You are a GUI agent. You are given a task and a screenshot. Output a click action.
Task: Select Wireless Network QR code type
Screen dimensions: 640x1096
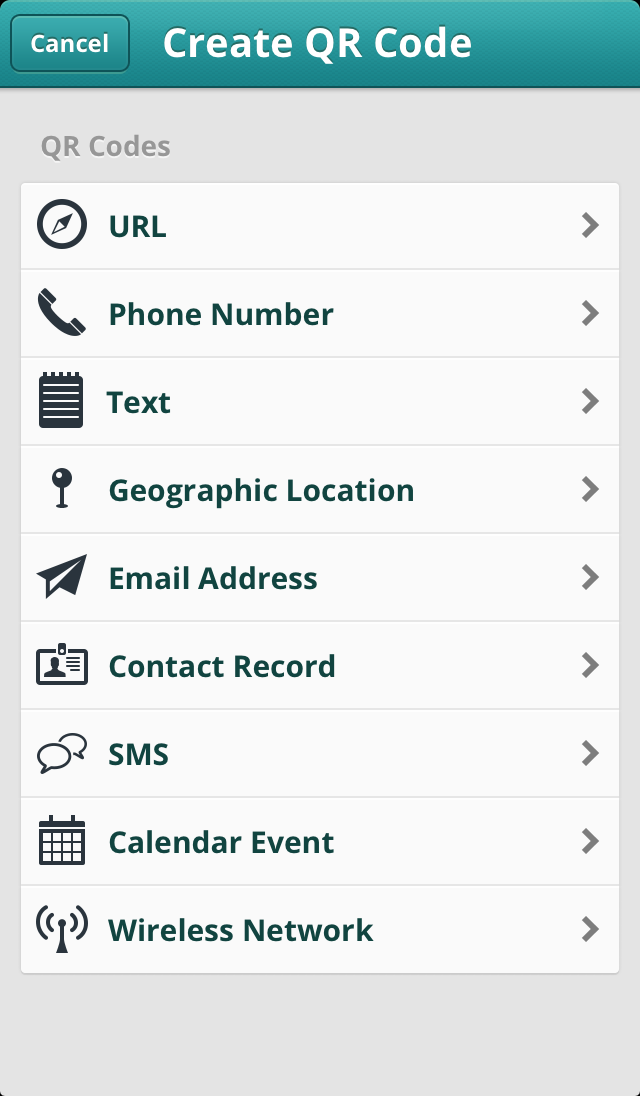320,930
